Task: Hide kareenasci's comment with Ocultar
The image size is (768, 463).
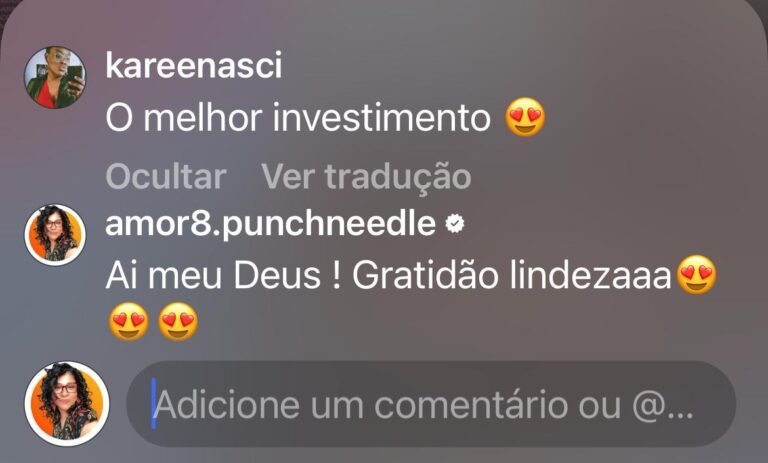Action: click(165, 177)
